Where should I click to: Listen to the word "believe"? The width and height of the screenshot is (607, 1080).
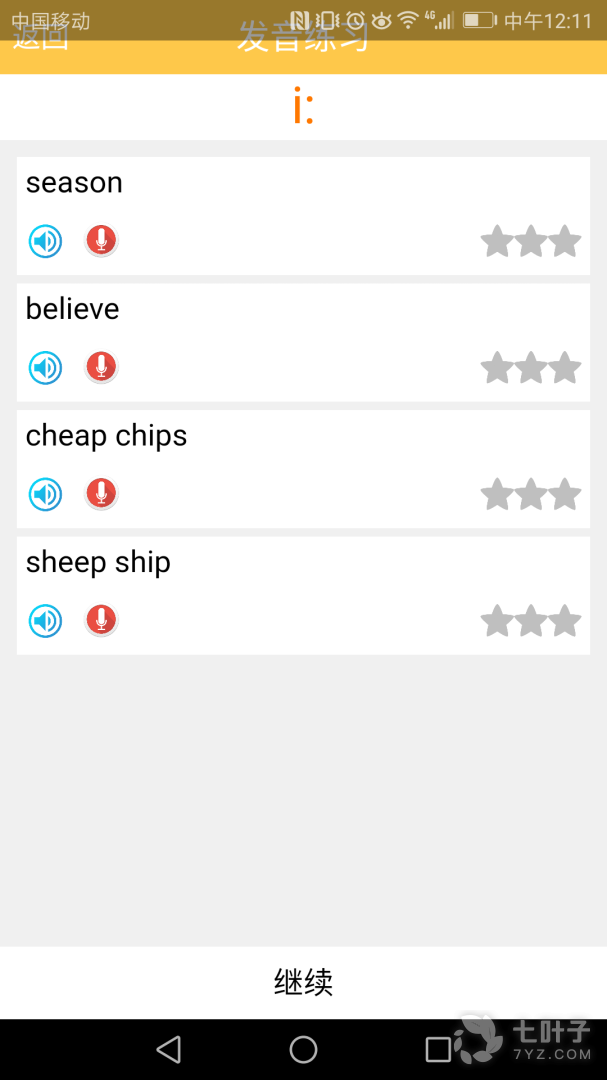45,368
